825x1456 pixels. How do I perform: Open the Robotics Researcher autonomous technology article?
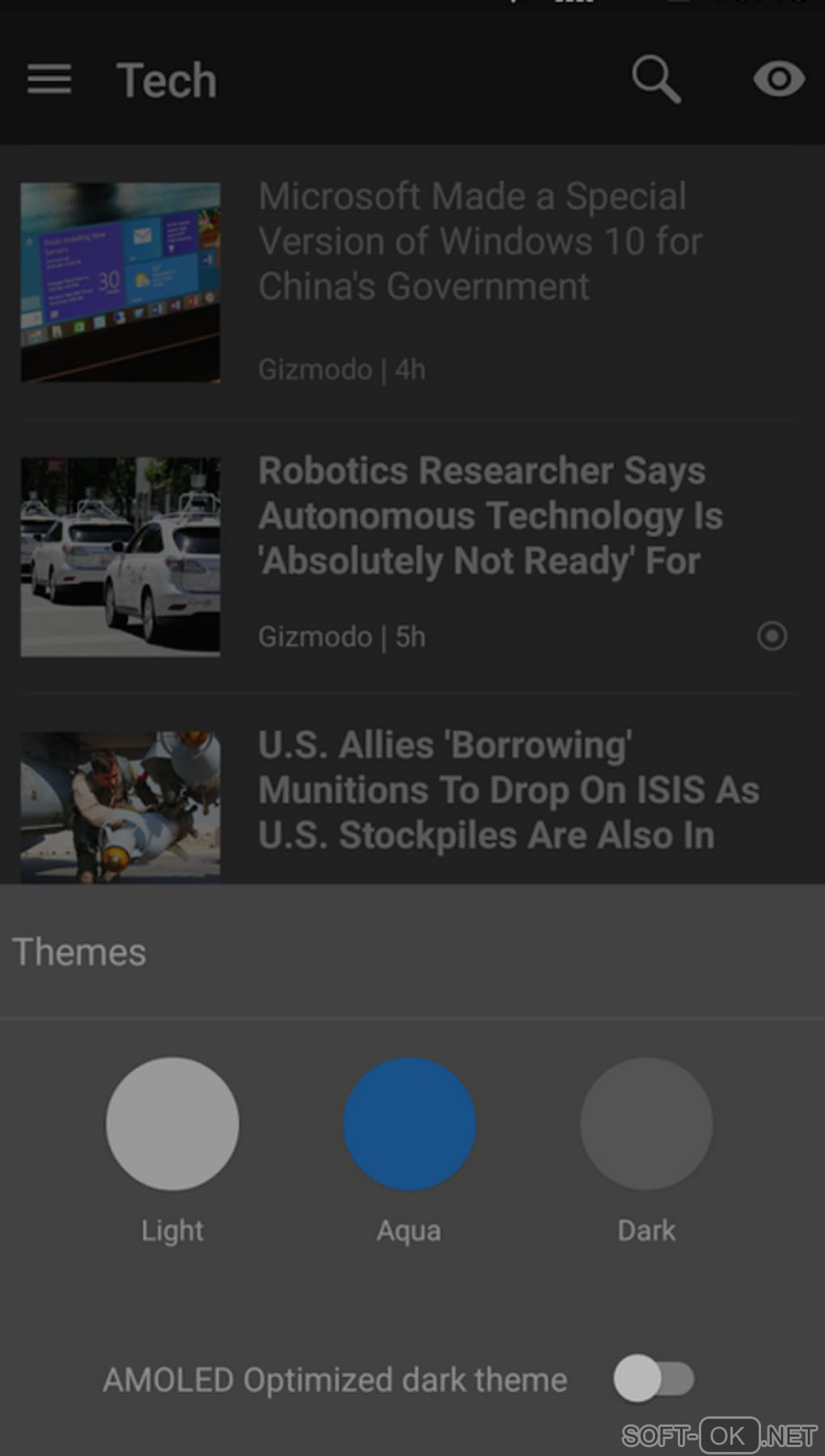(489, 516)
